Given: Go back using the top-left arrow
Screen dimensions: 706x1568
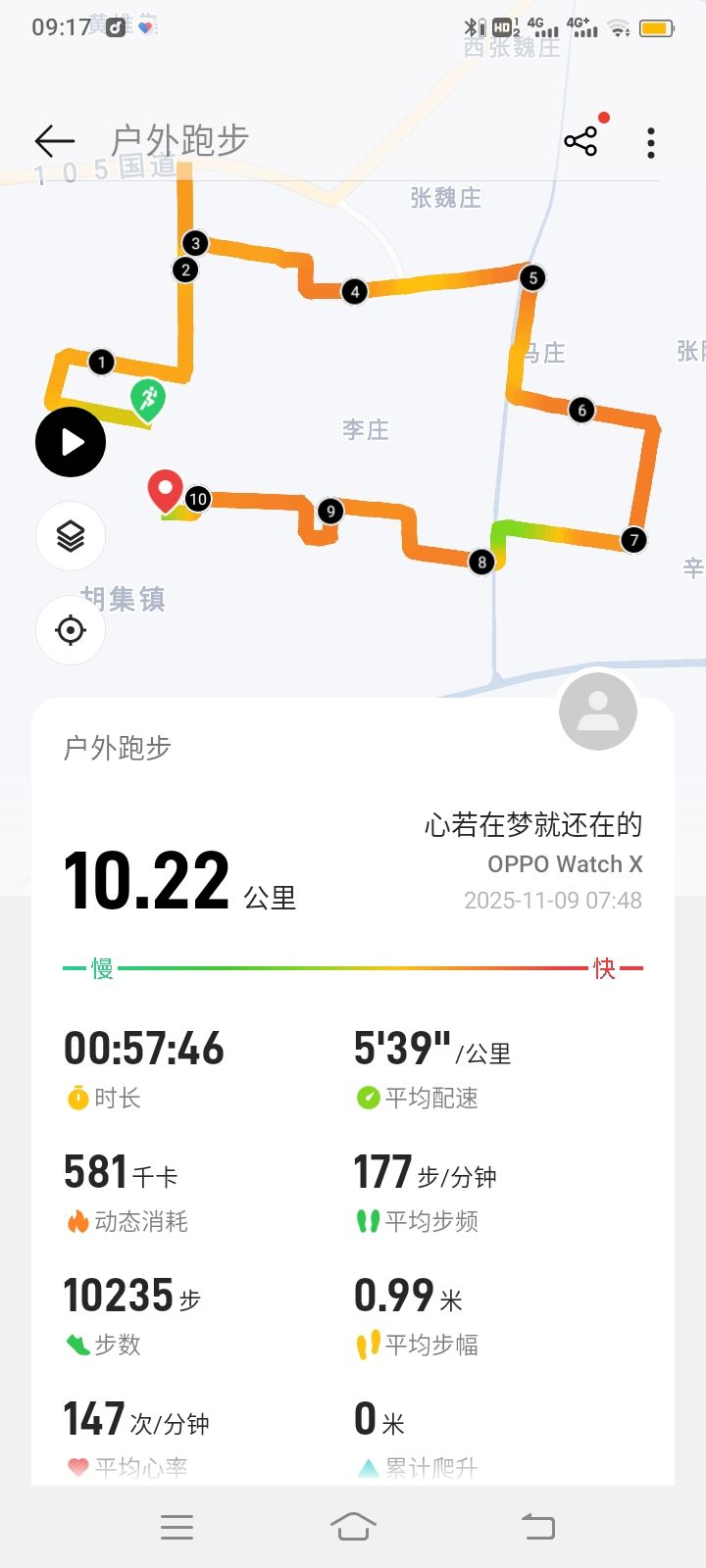Looking at the screenshot, I should [x=55, y=141].
